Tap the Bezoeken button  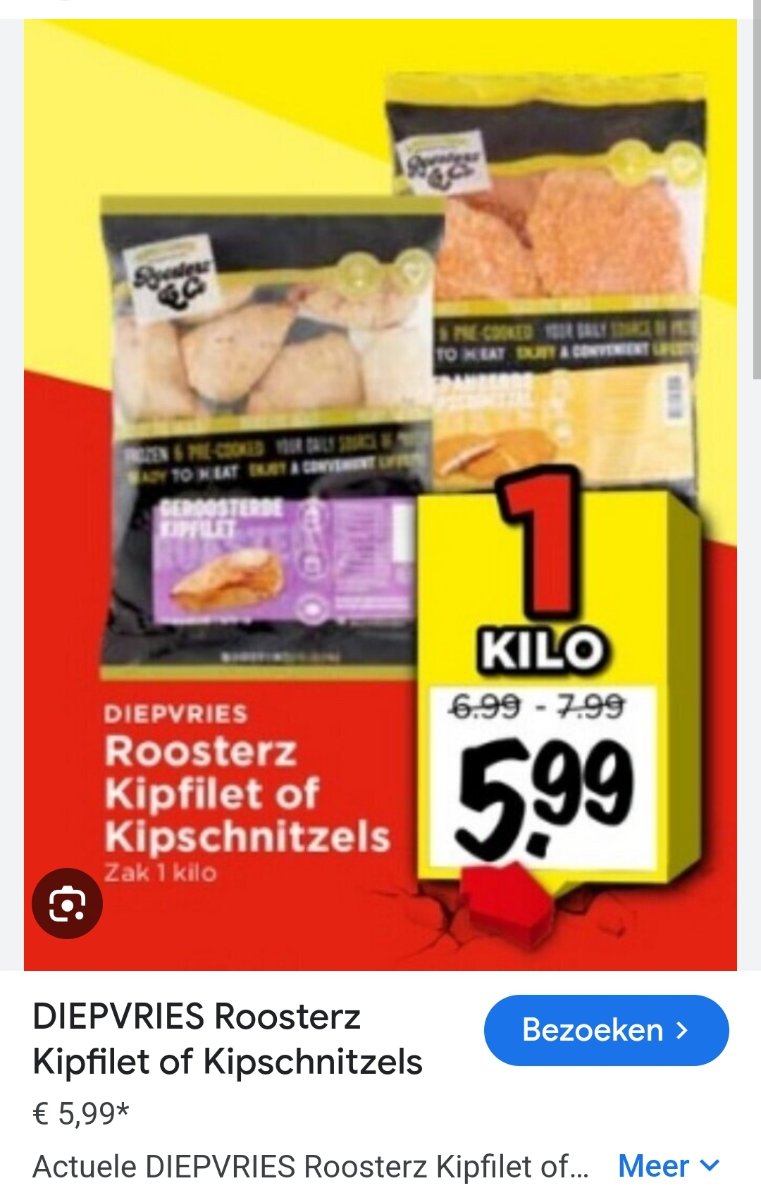[x=606, y=1030]
